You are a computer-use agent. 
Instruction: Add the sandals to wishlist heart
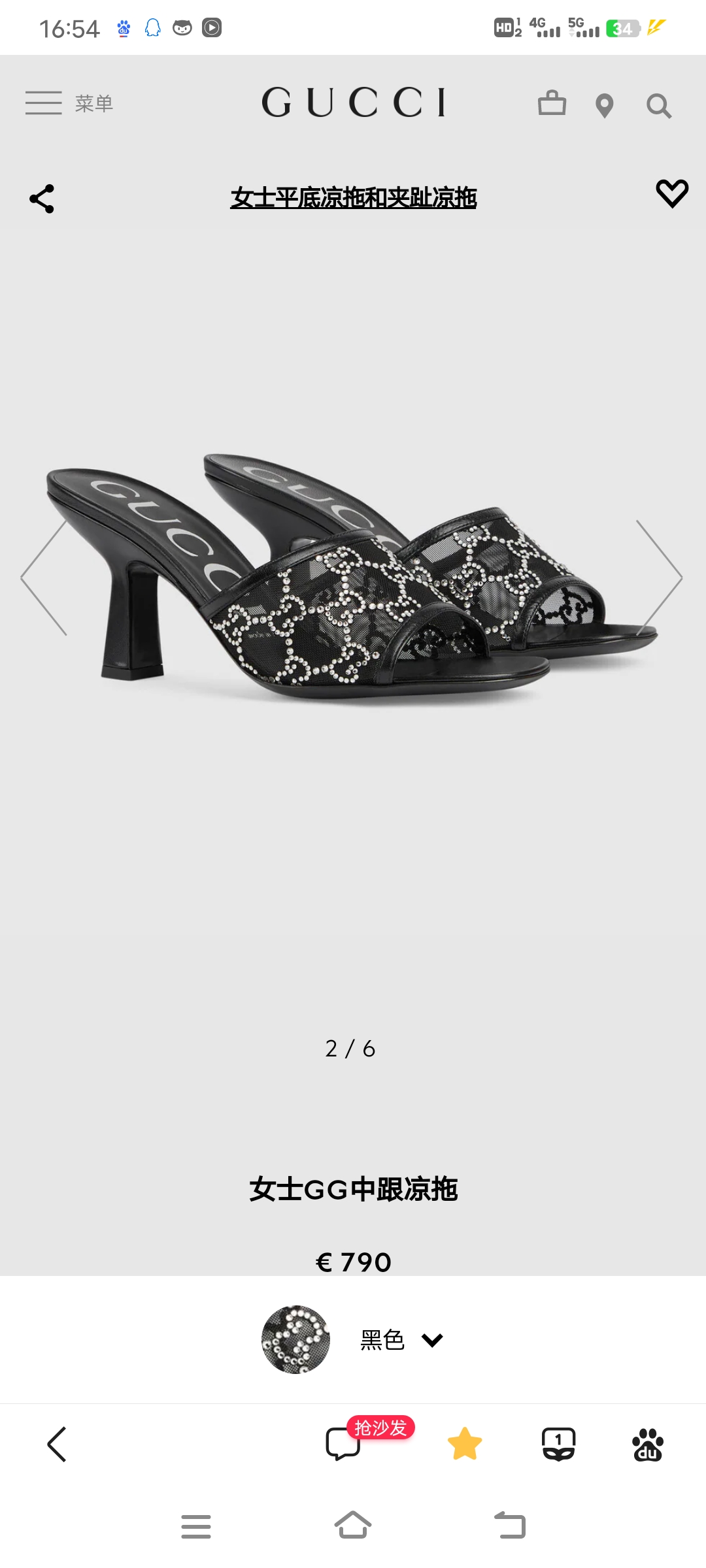672,194
